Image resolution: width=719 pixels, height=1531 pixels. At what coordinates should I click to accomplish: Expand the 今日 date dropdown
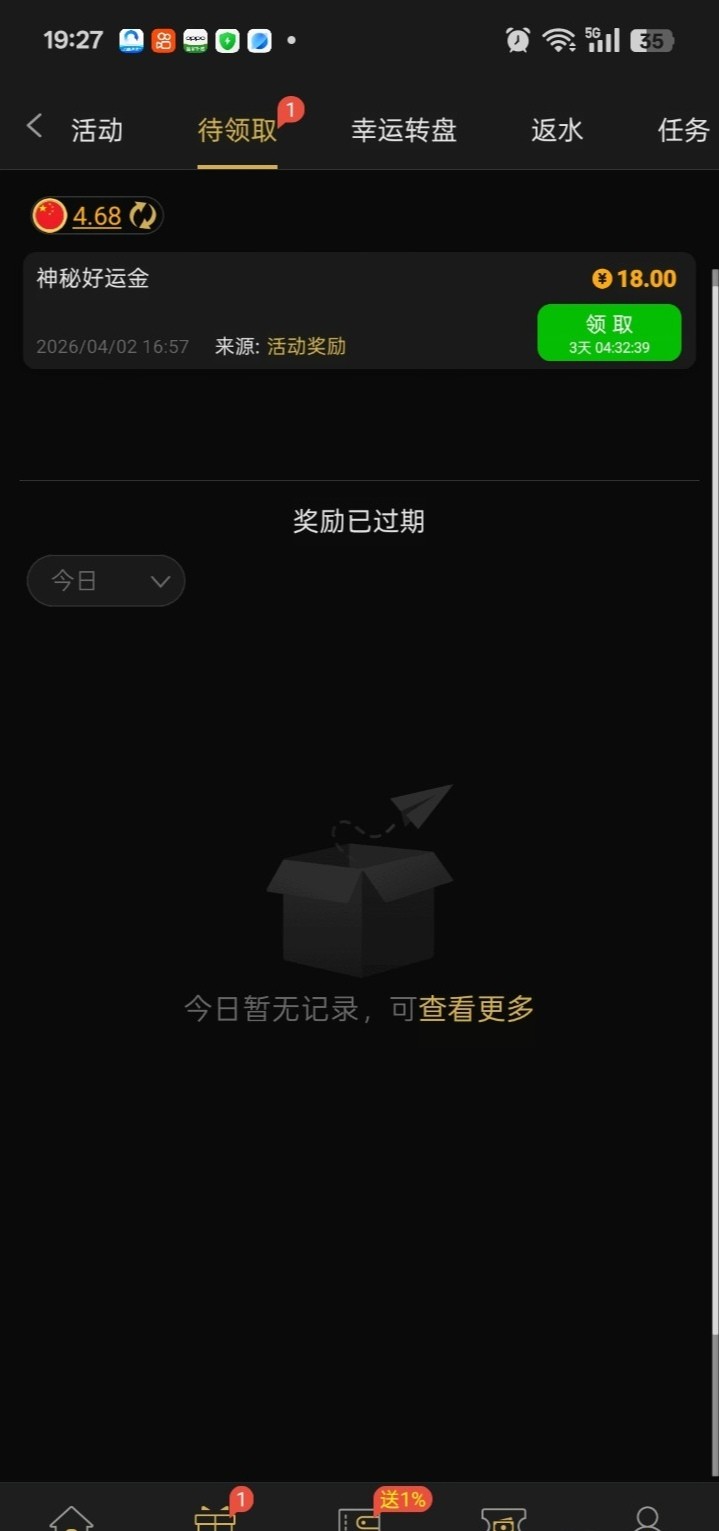[x=106, y=581]
